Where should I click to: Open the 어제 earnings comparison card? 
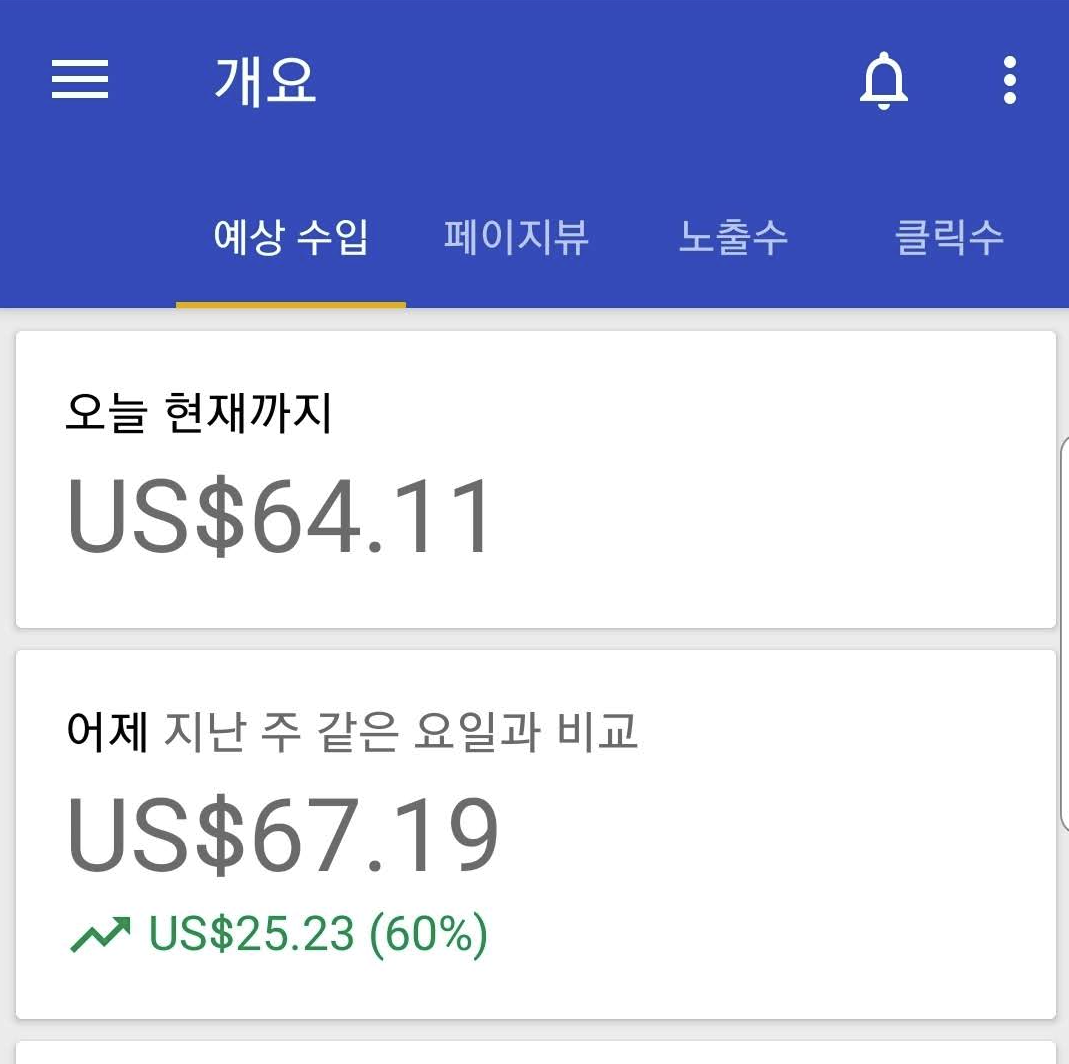pos(535,834)
